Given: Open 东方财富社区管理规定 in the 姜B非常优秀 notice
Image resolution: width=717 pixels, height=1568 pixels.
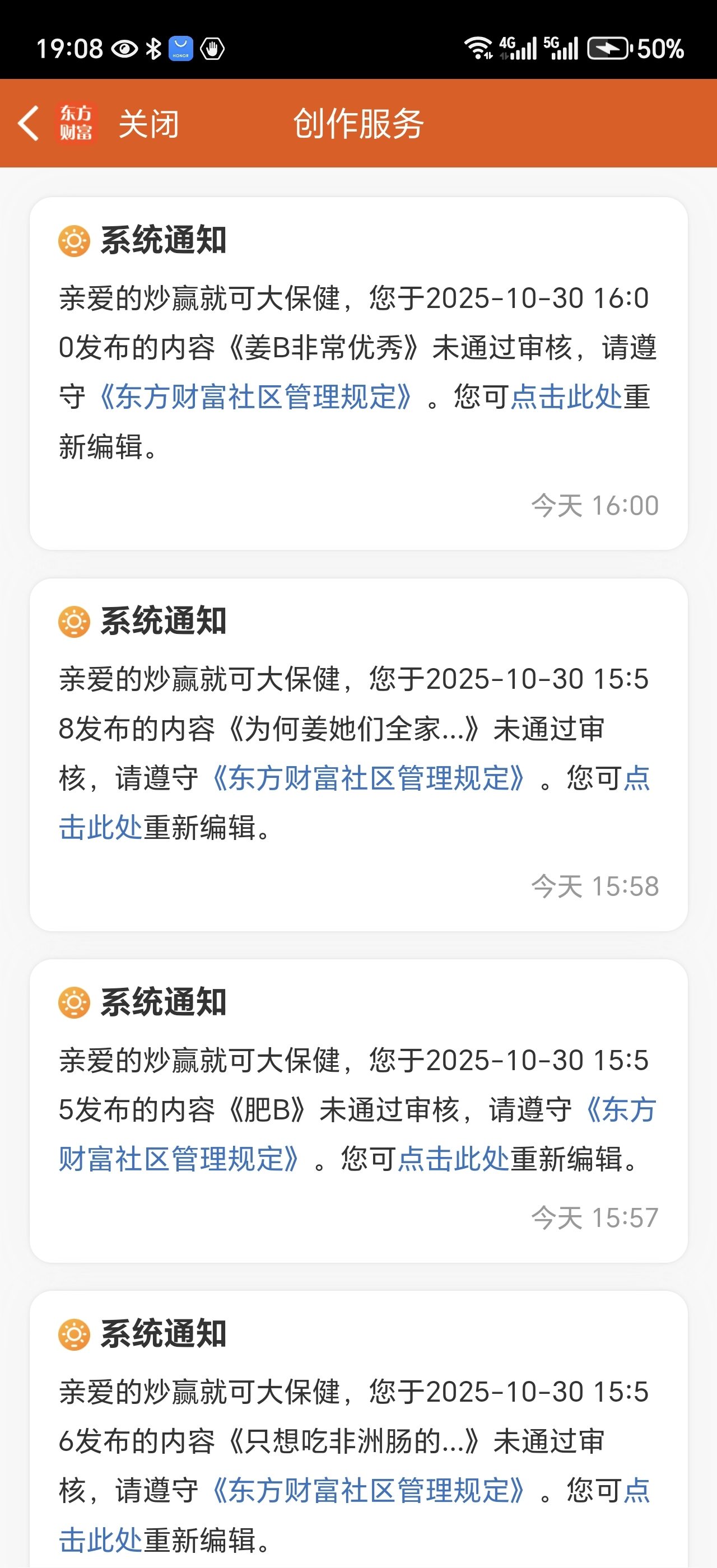Looking at the screenshot, I should (x=255, y=398).
